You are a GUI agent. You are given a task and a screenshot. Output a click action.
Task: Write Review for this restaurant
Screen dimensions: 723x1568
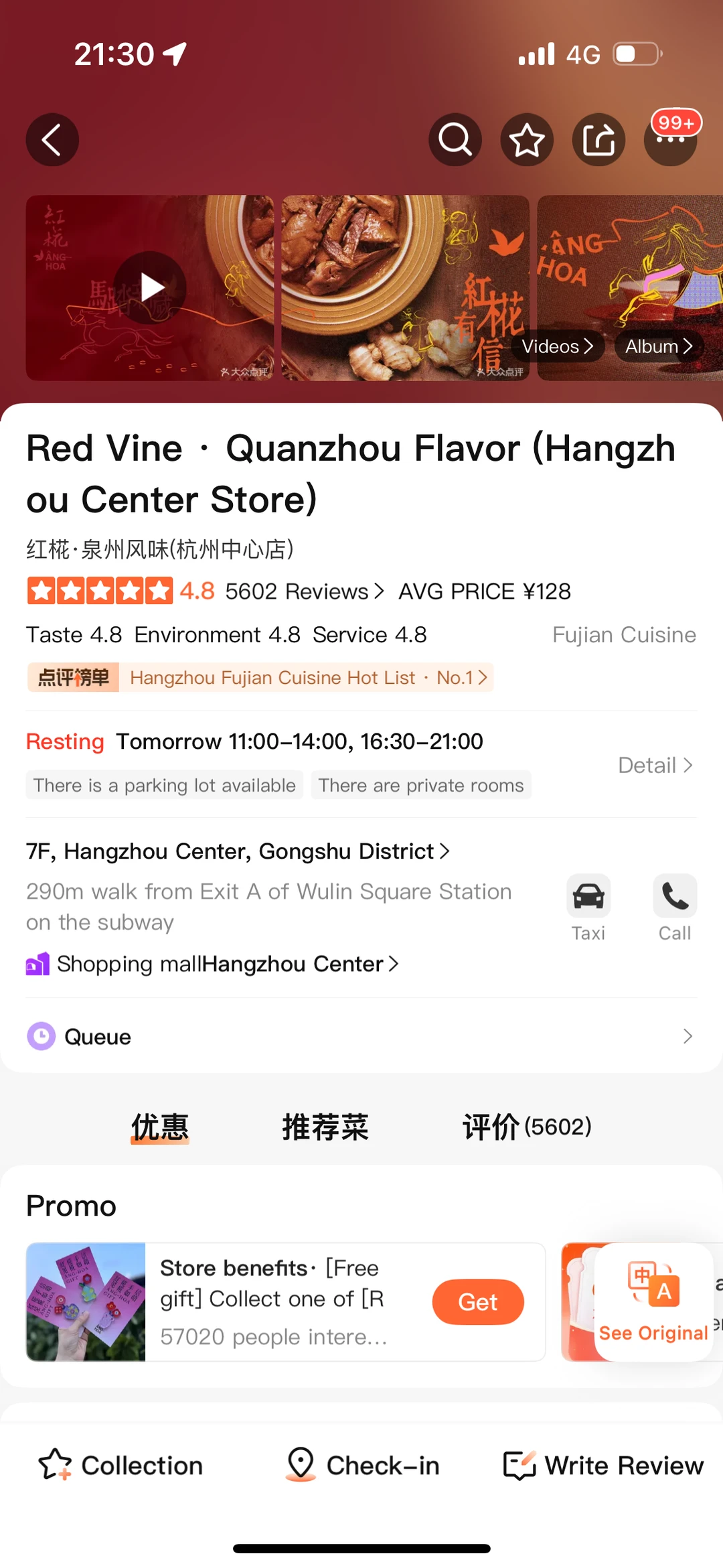coord(604,1466)
